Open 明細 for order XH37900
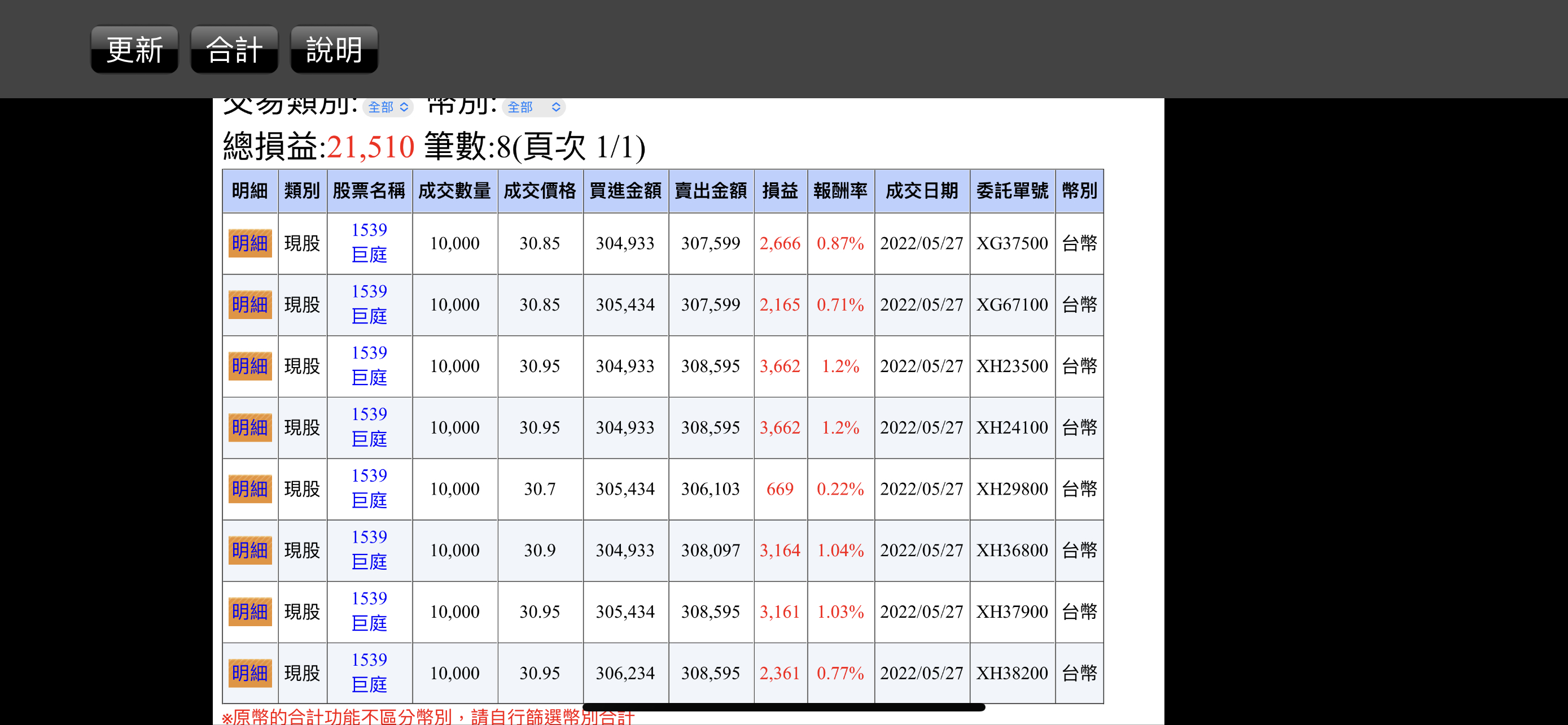Viewport: 1568px width, 725px height. point(249,612)
